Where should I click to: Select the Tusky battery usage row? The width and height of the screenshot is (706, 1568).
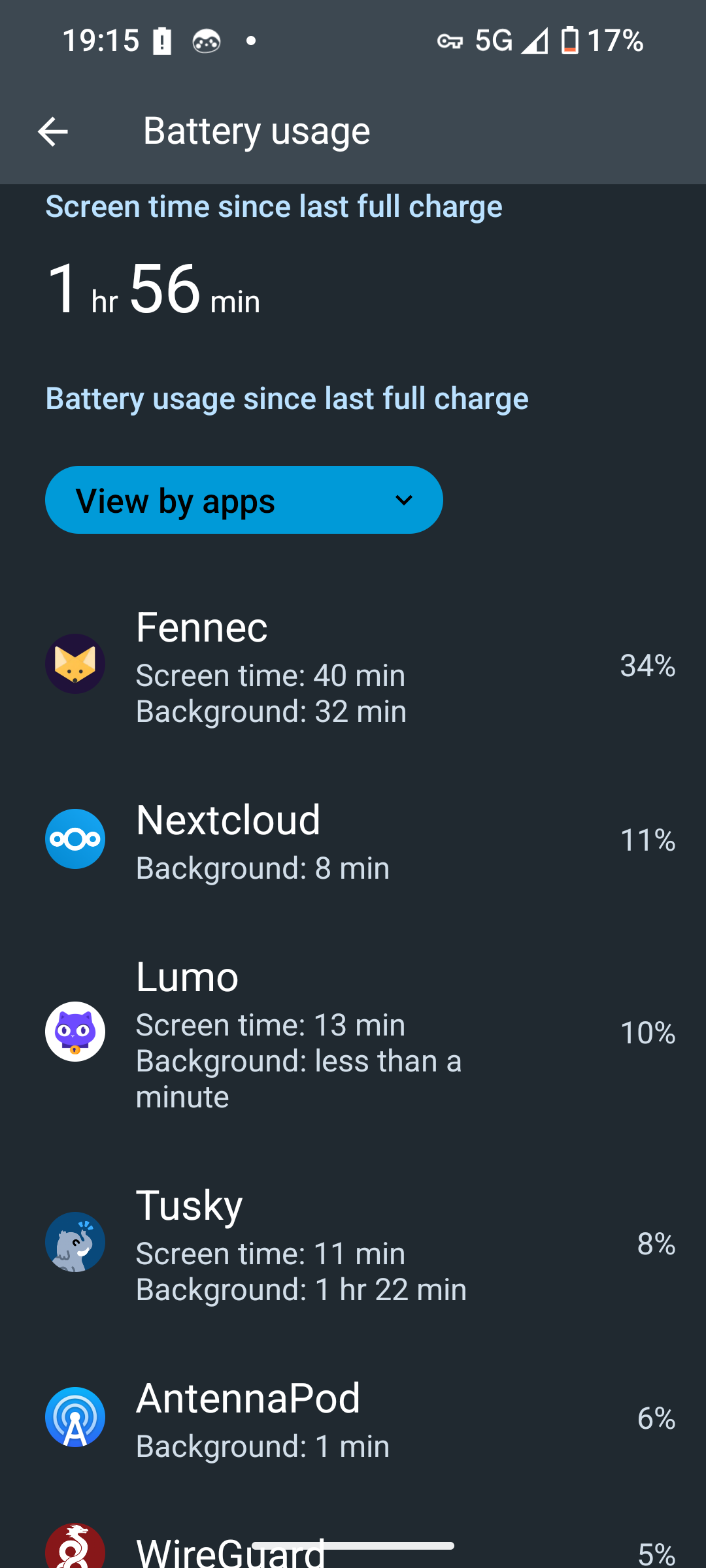(353, 1243)
